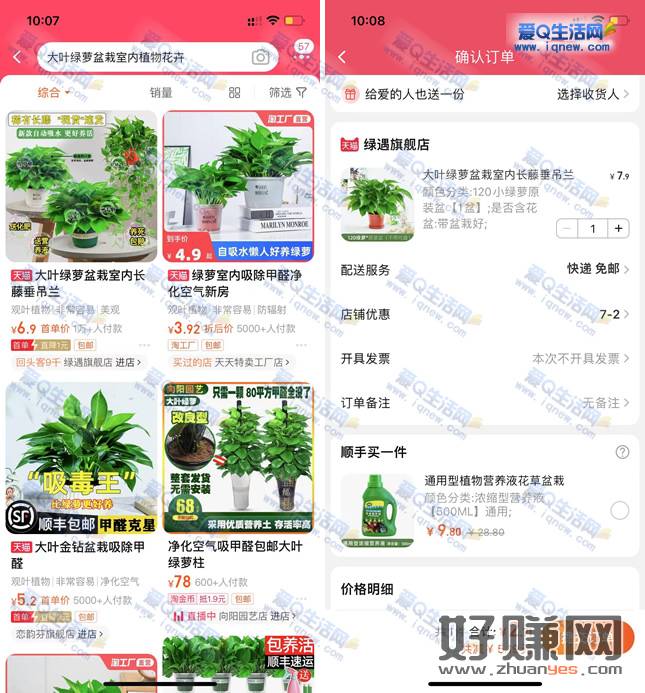Image resolution: width=645 pixels, height=693 pixels.
Task: Tap the search box with 大叶绿萝盆栽 query
Action: click(140, 57)
